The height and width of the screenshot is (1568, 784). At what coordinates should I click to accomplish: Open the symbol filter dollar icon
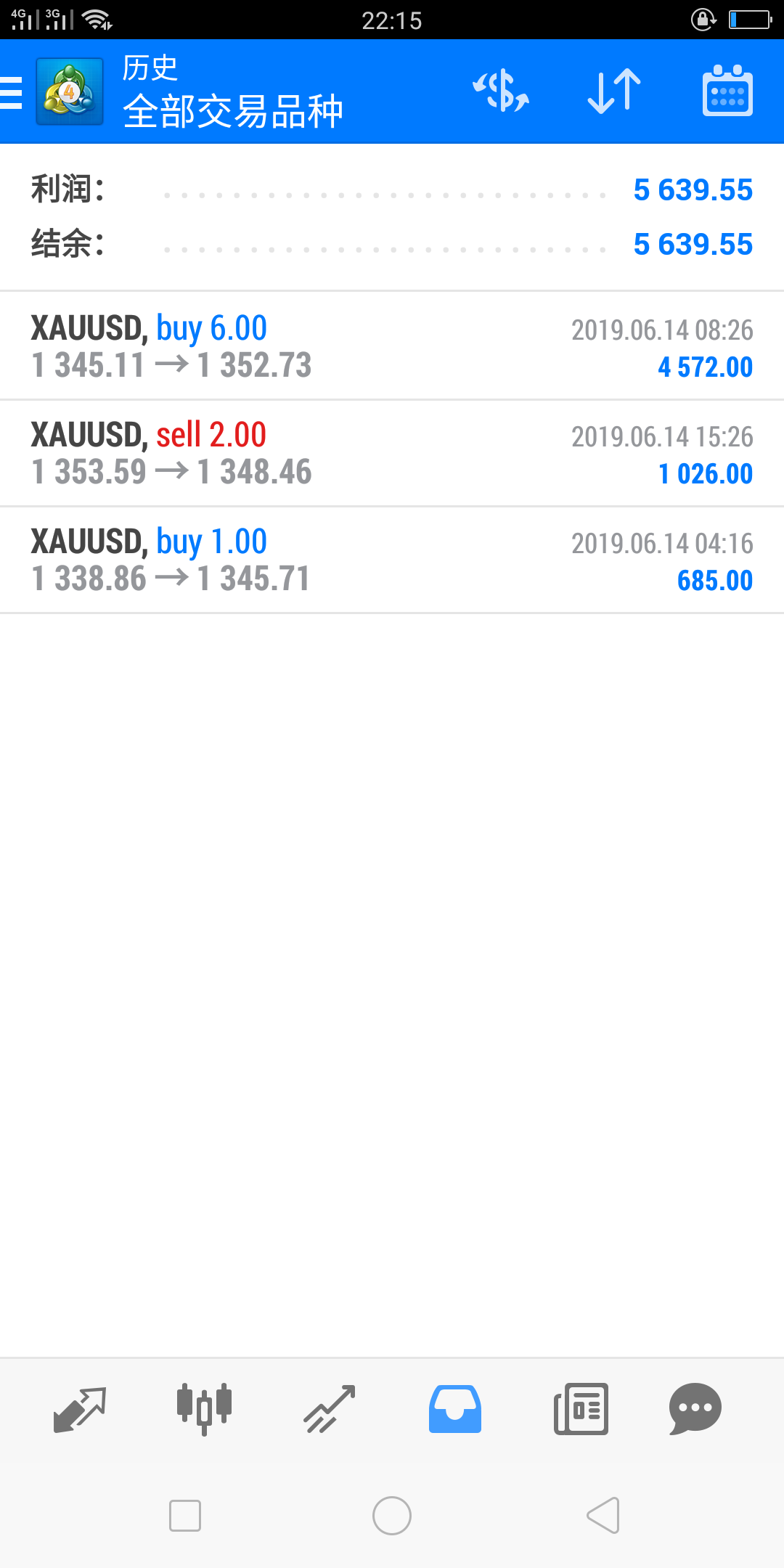point(501,91)
